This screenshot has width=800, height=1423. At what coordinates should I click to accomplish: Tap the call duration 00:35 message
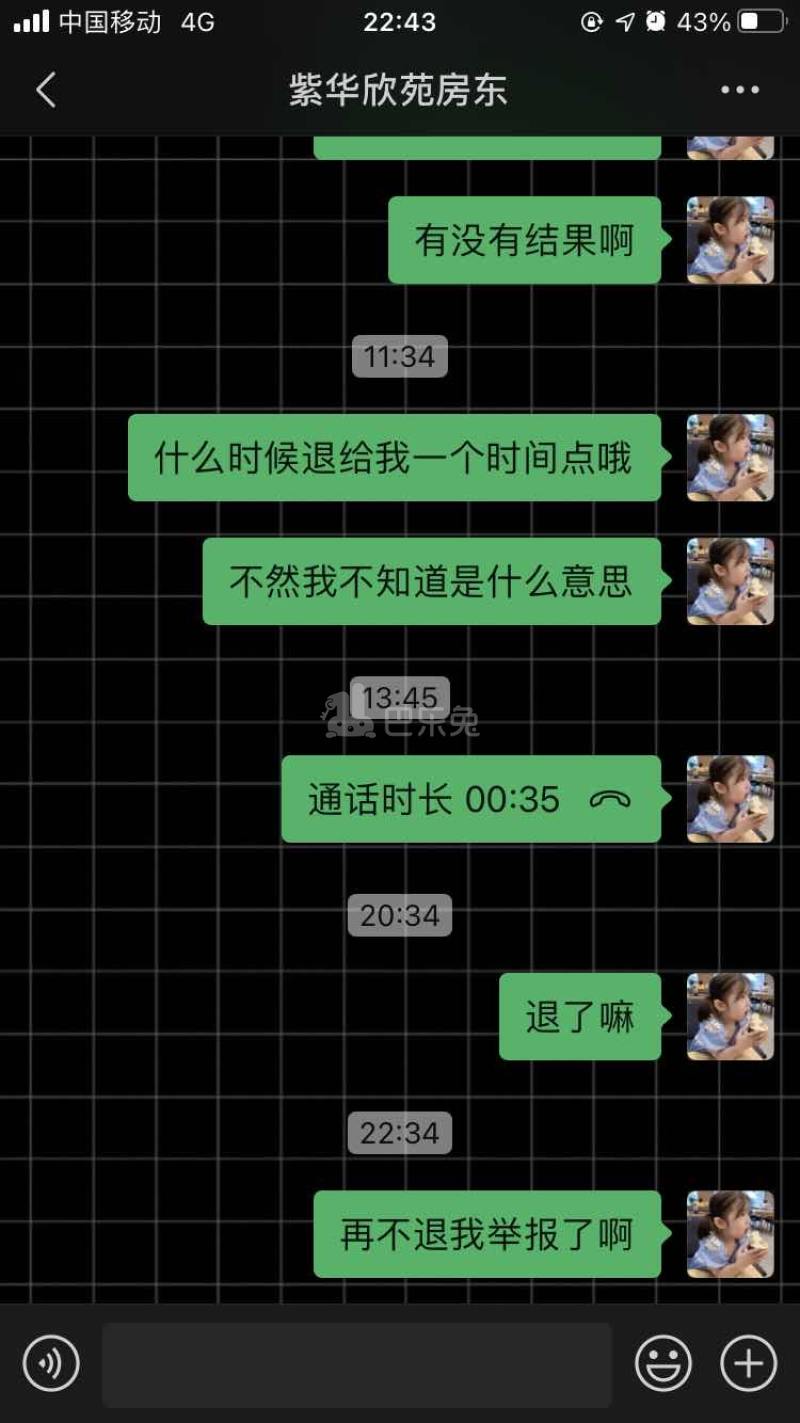pyautogui.click(x=471, y=799)
